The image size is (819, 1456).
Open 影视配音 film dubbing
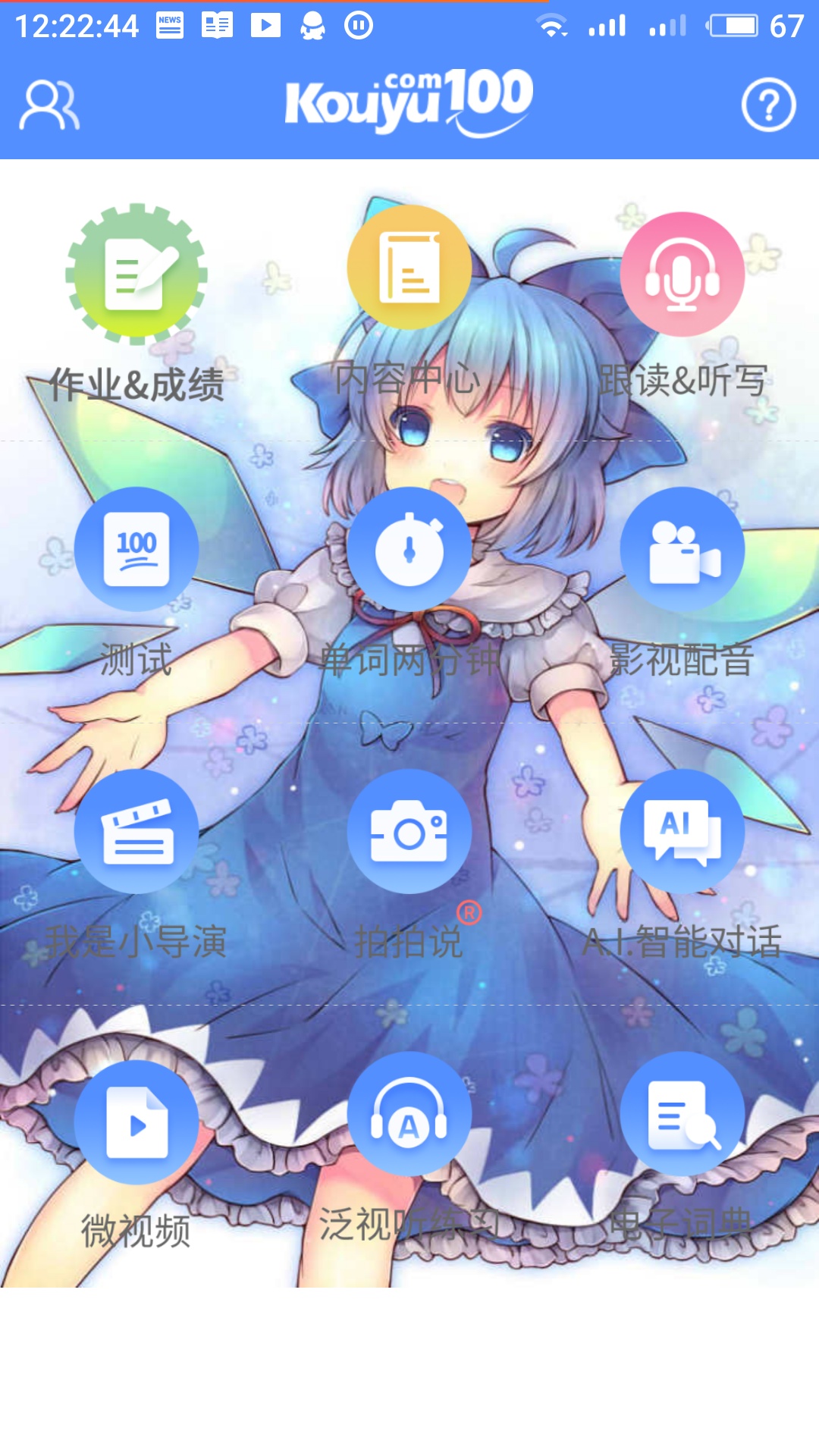click(682, 550)
